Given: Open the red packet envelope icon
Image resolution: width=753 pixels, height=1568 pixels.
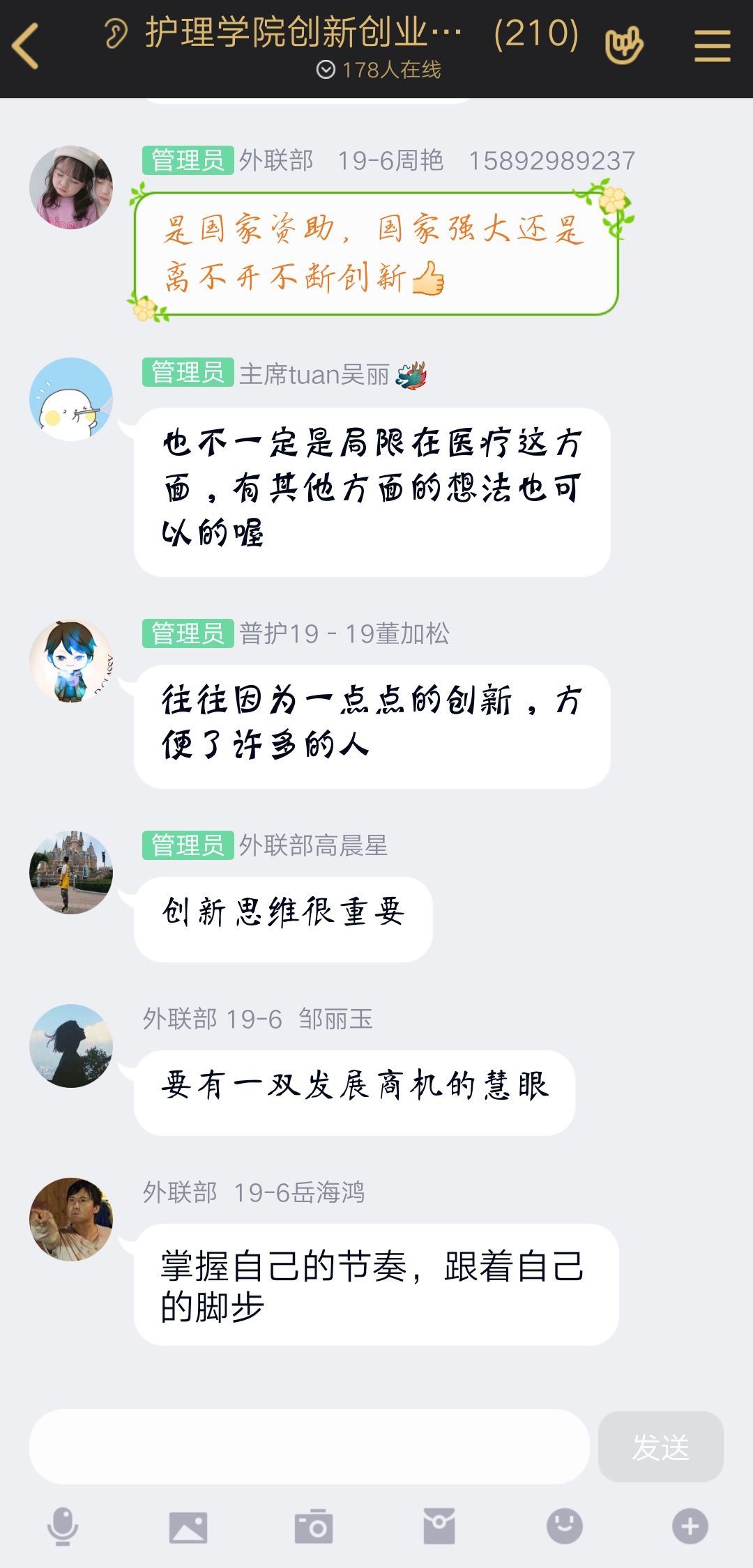Looking at the screenshot, I should pyautogui.click(x=439, y=1526).
